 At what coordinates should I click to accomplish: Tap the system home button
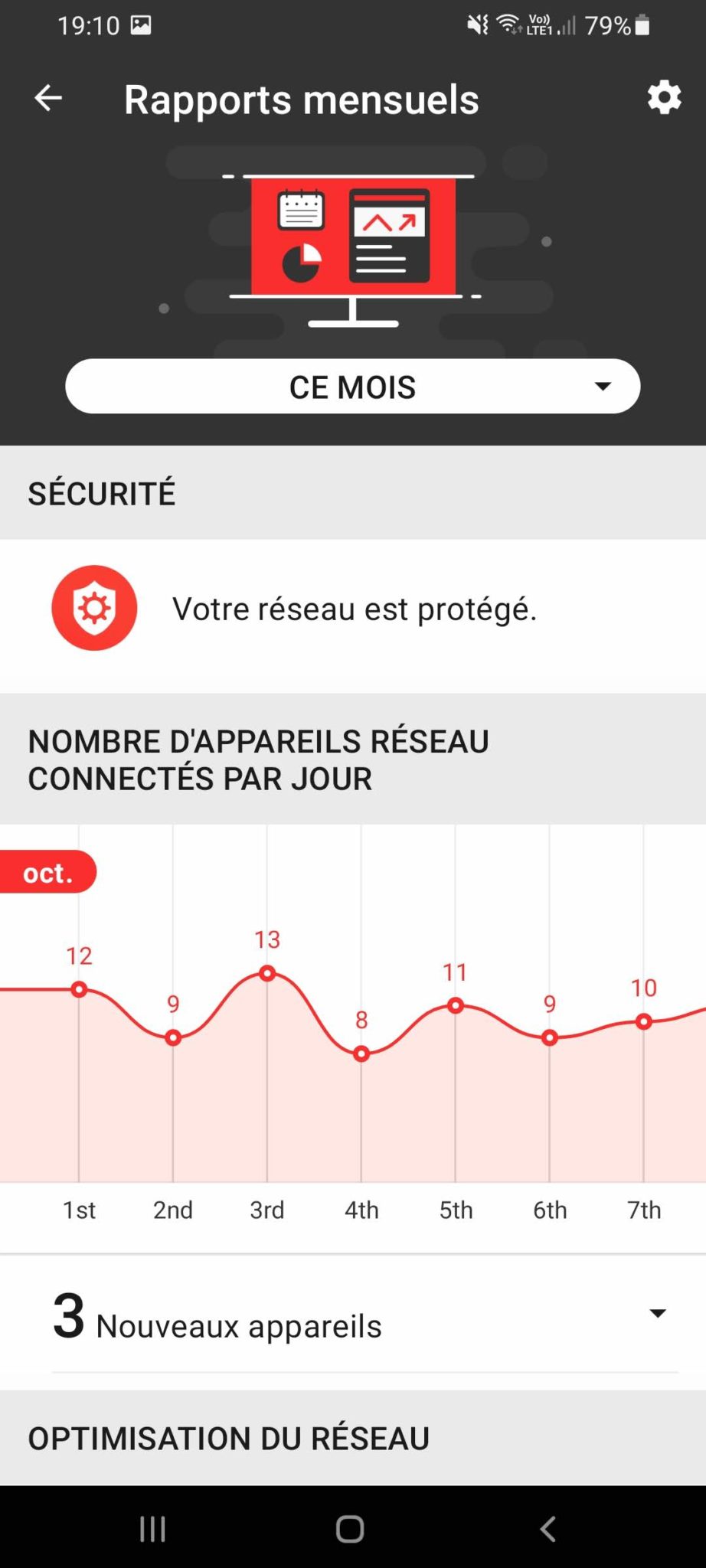point(350,1529)
